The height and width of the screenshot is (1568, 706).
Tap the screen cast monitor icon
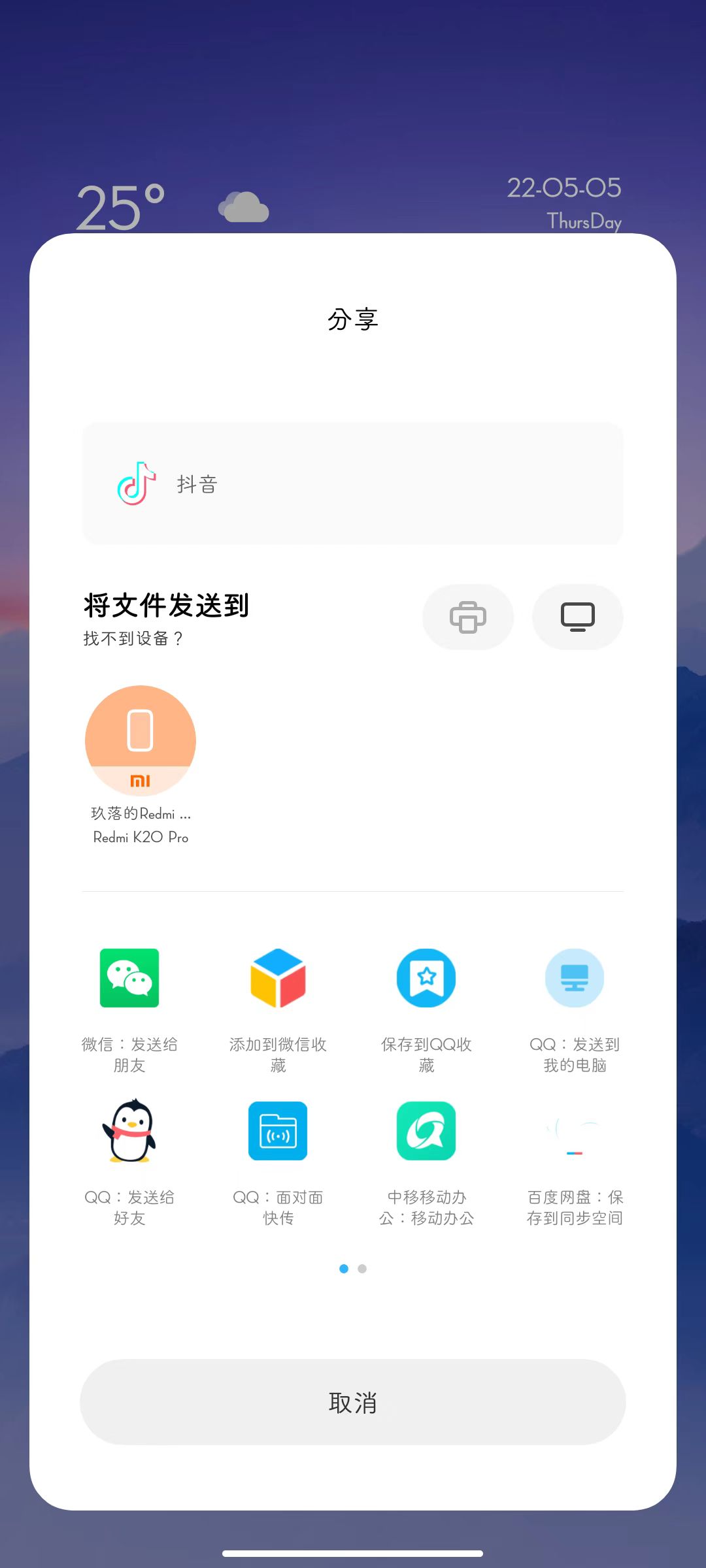[x=577, y=617]
